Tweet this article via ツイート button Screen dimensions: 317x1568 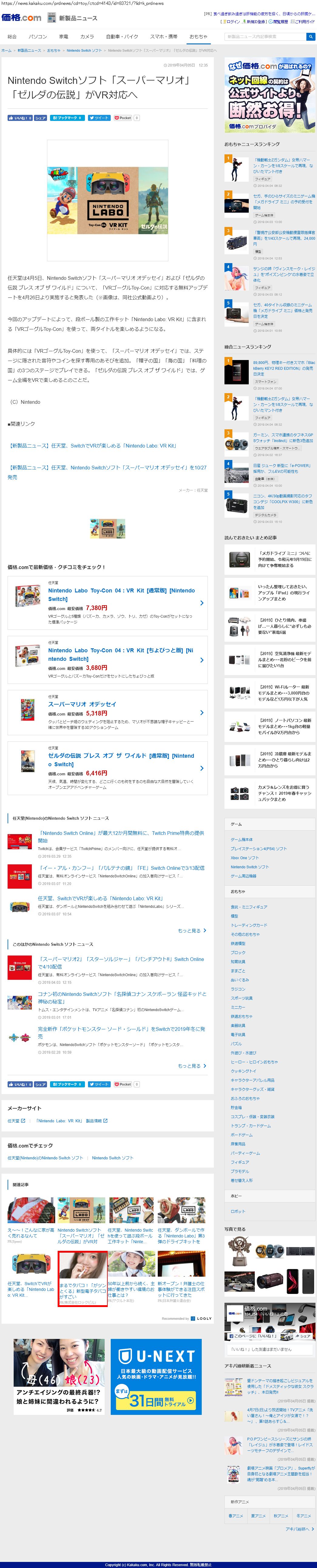(x=98, y=118)
